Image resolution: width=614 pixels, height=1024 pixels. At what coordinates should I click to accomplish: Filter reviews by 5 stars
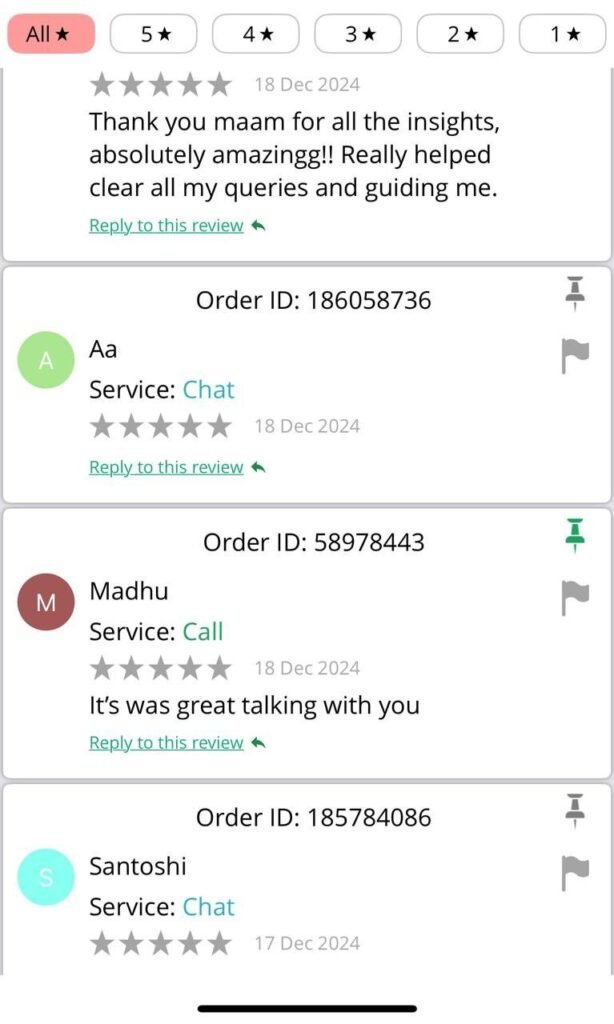[x=153, y=35]
